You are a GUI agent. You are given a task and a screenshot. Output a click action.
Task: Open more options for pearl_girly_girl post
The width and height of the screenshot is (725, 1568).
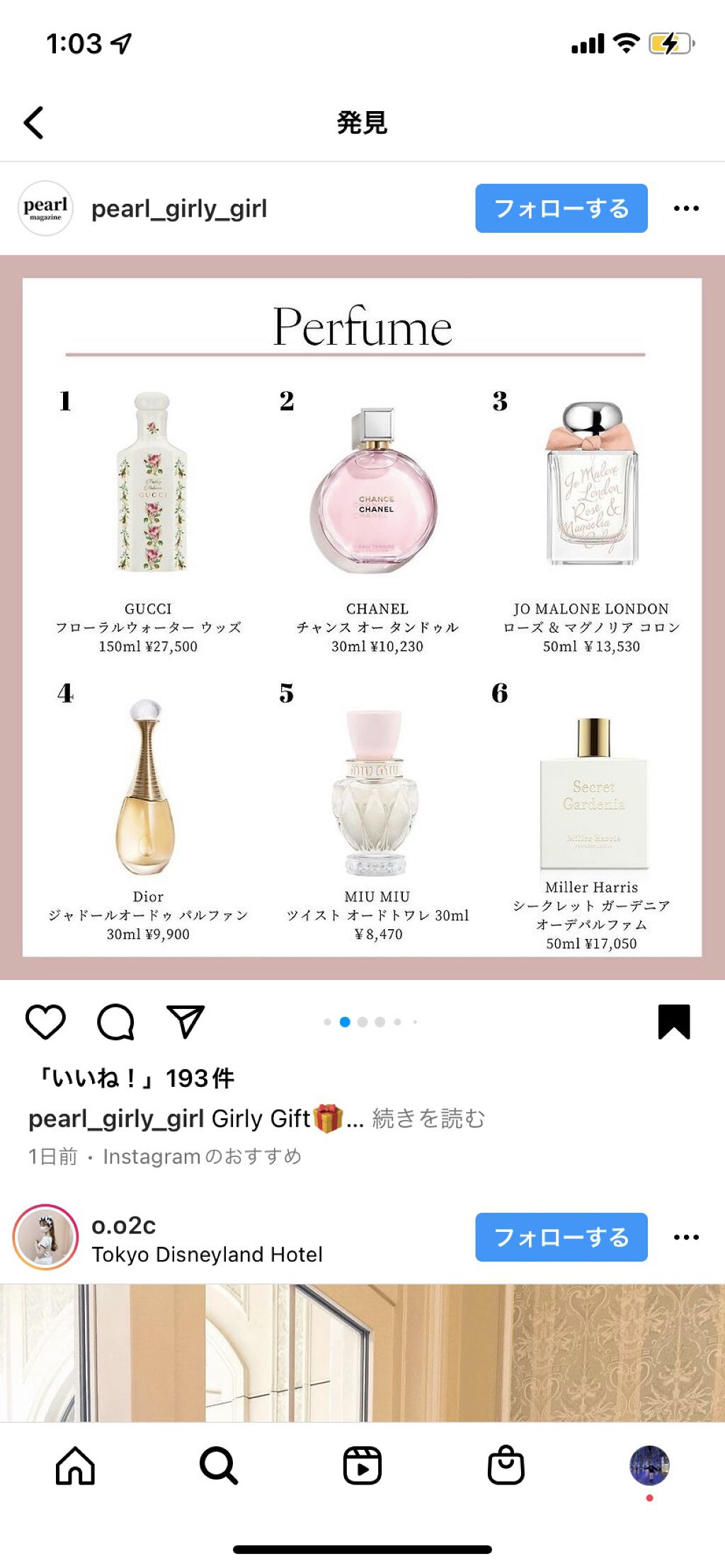coord(686,208)
